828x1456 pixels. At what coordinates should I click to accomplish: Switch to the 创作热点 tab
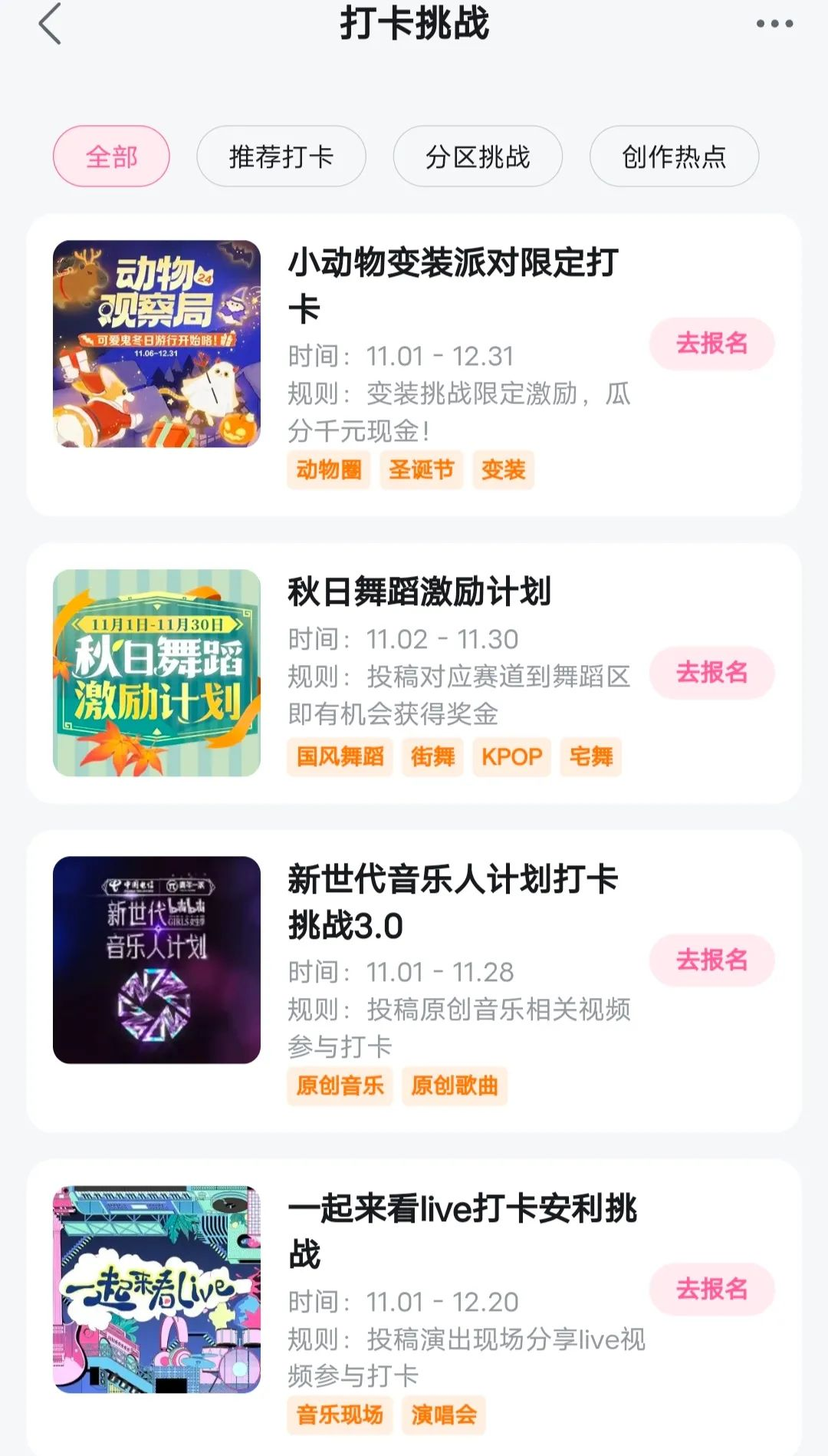674,155
